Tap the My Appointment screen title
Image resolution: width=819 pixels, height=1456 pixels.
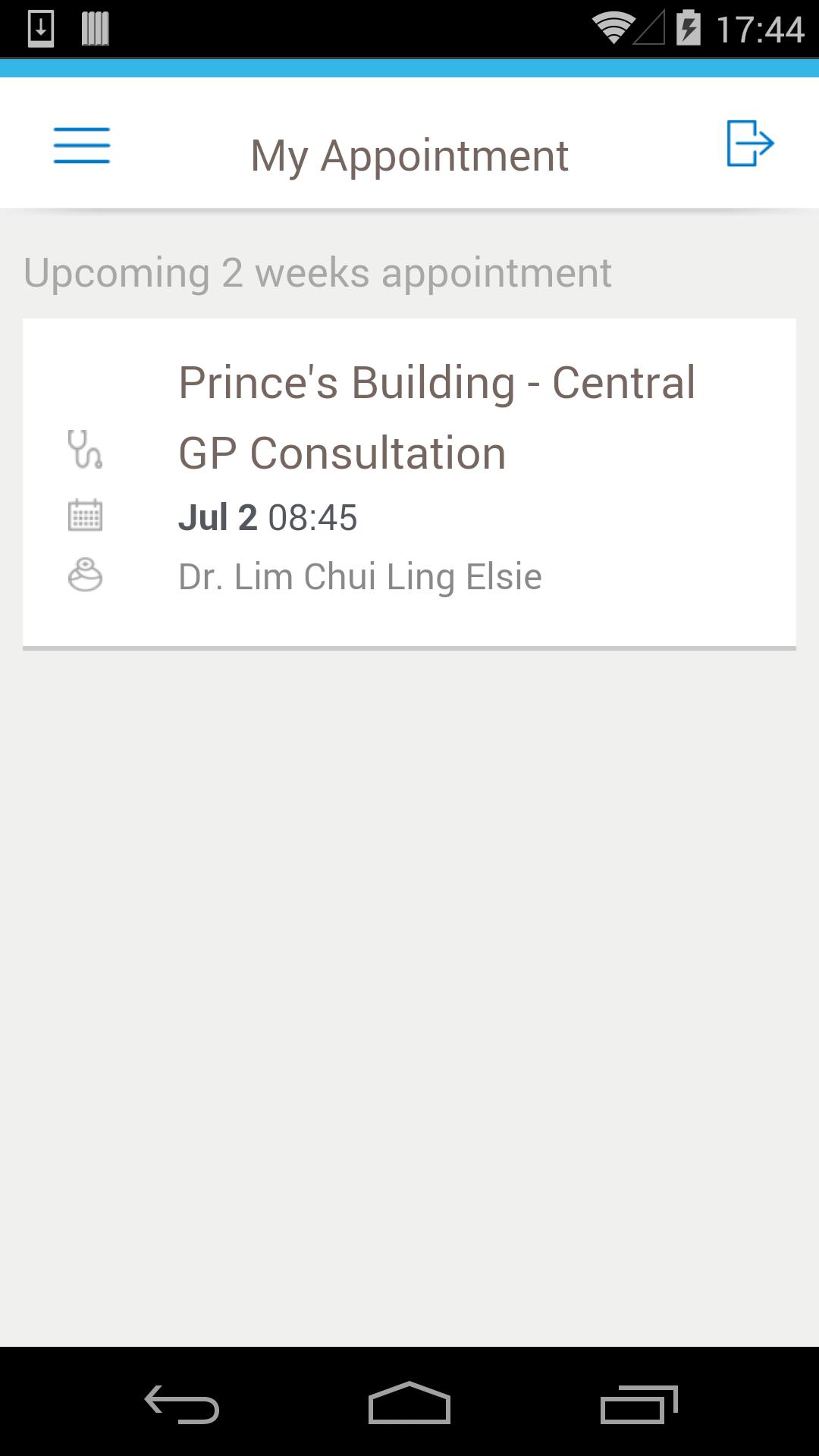pos(409,154)
